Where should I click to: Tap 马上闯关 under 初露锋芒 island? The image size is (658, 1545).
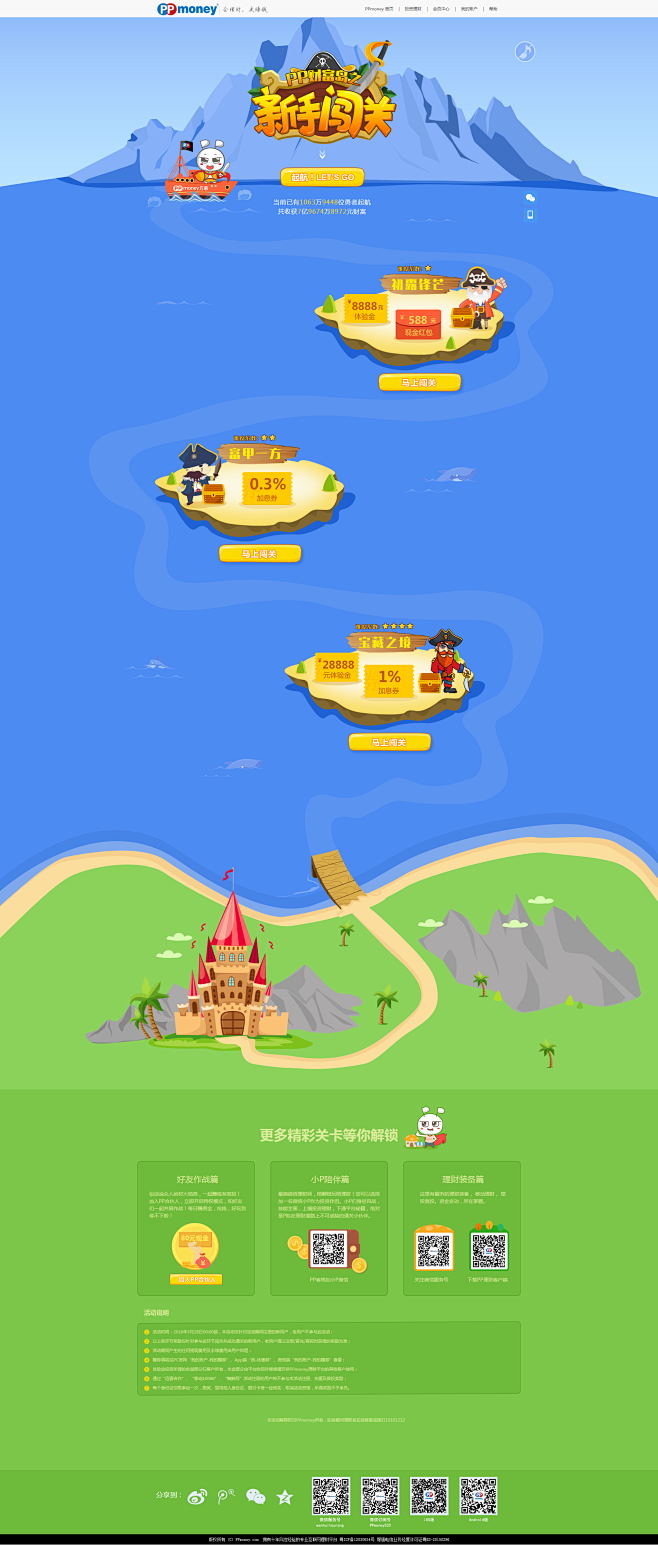(x=419, y=382)
